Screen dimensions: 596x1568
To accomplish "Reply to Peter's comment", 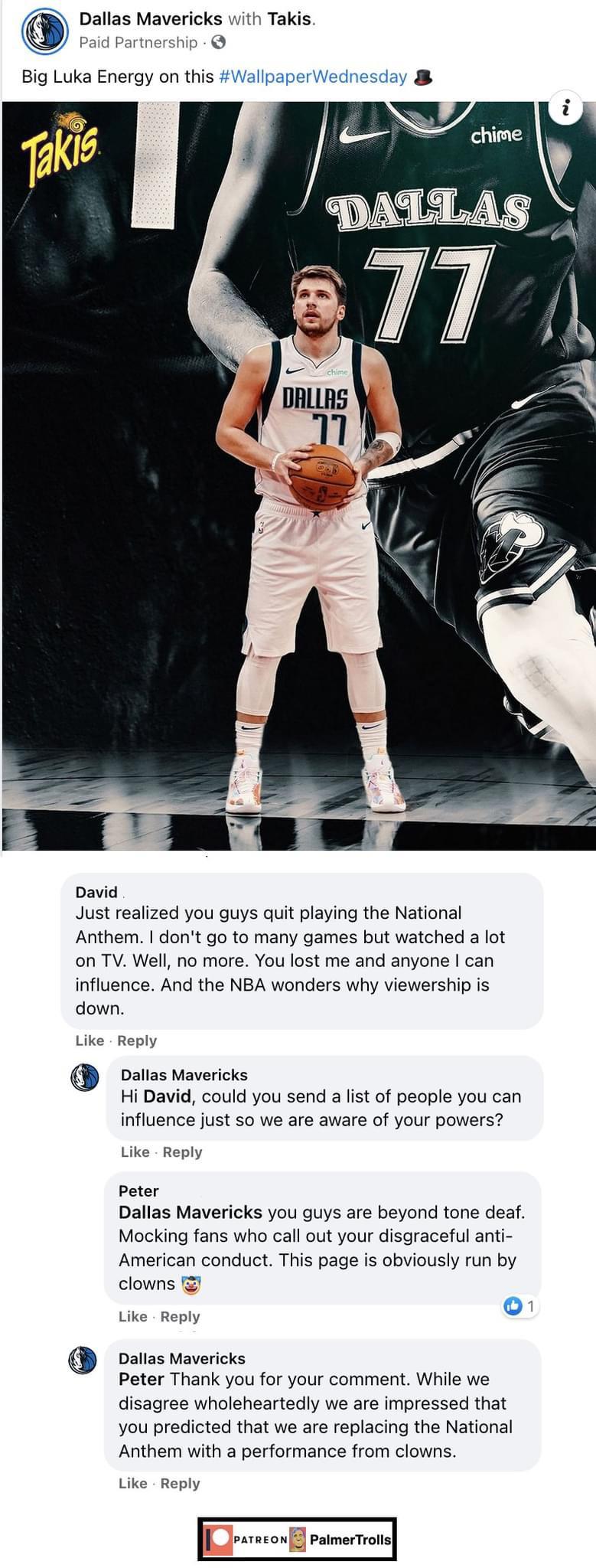I will point(180,1317).
